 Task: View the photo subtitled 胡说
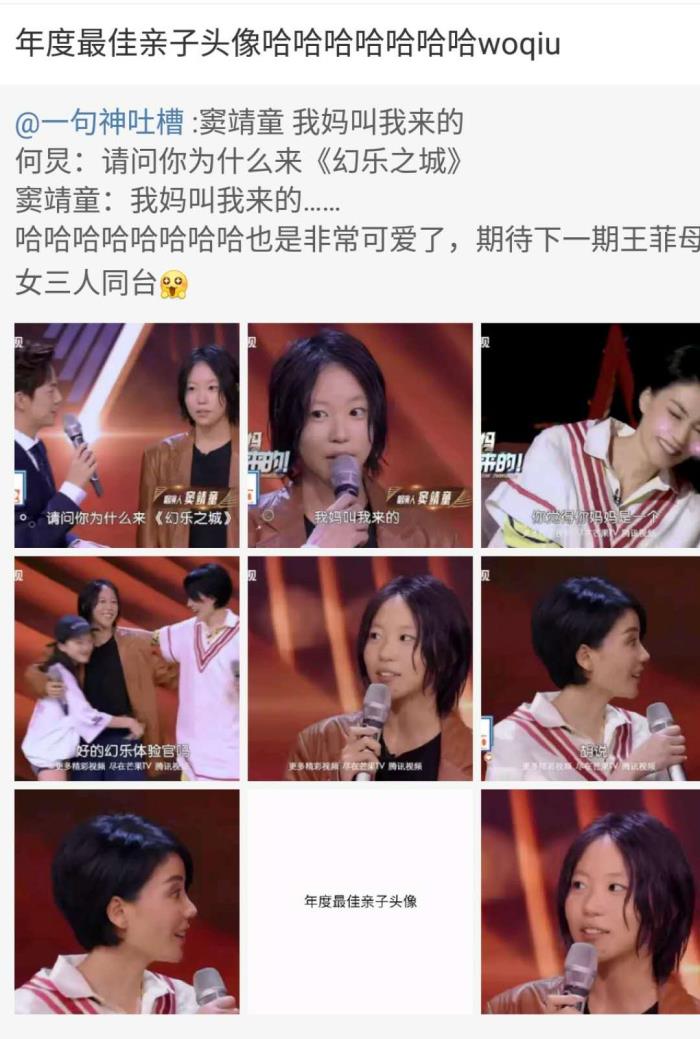[590, 668]
